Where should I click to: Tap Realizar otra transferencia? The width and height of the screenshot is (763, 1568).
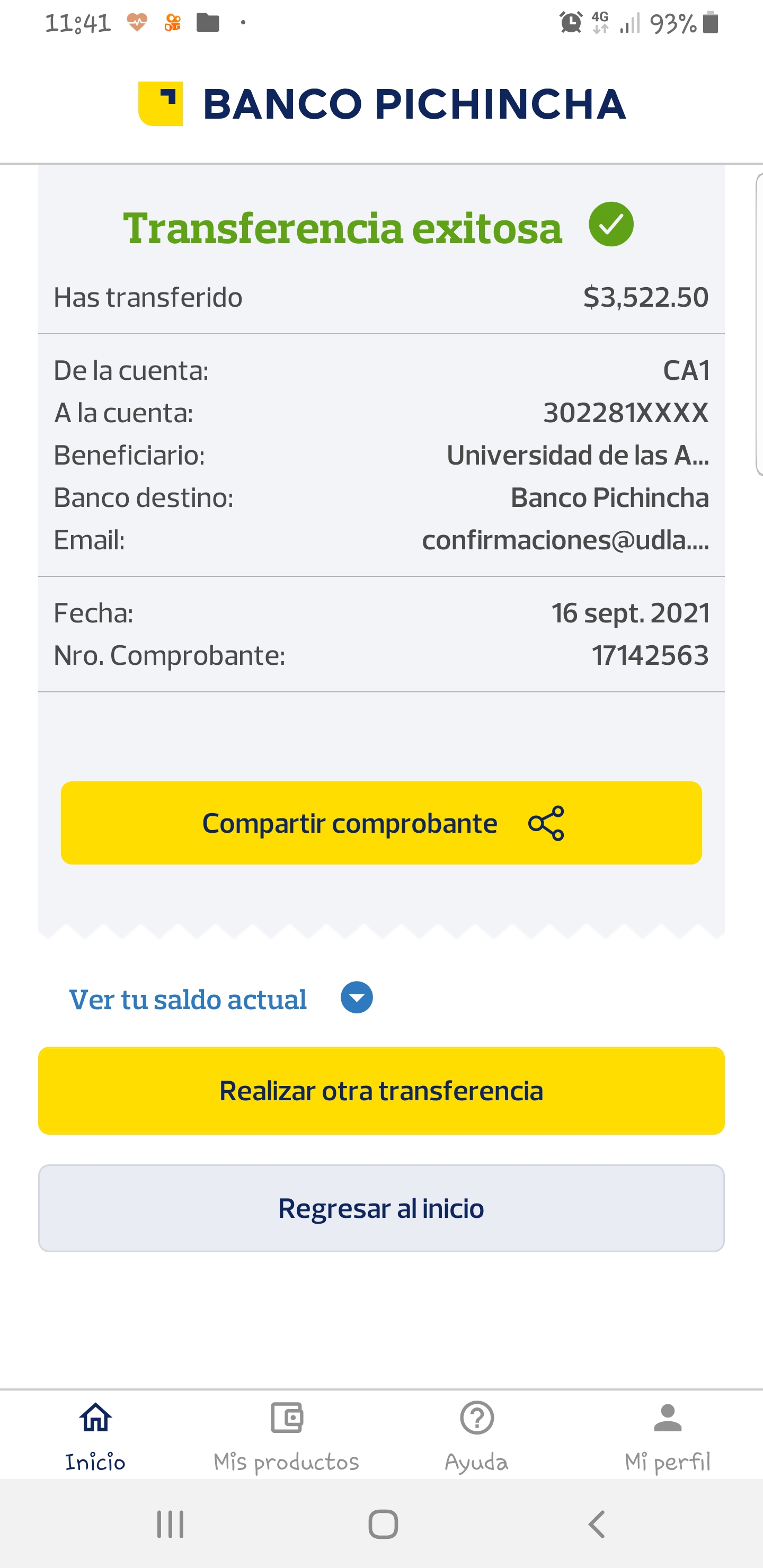(381, 1090)
